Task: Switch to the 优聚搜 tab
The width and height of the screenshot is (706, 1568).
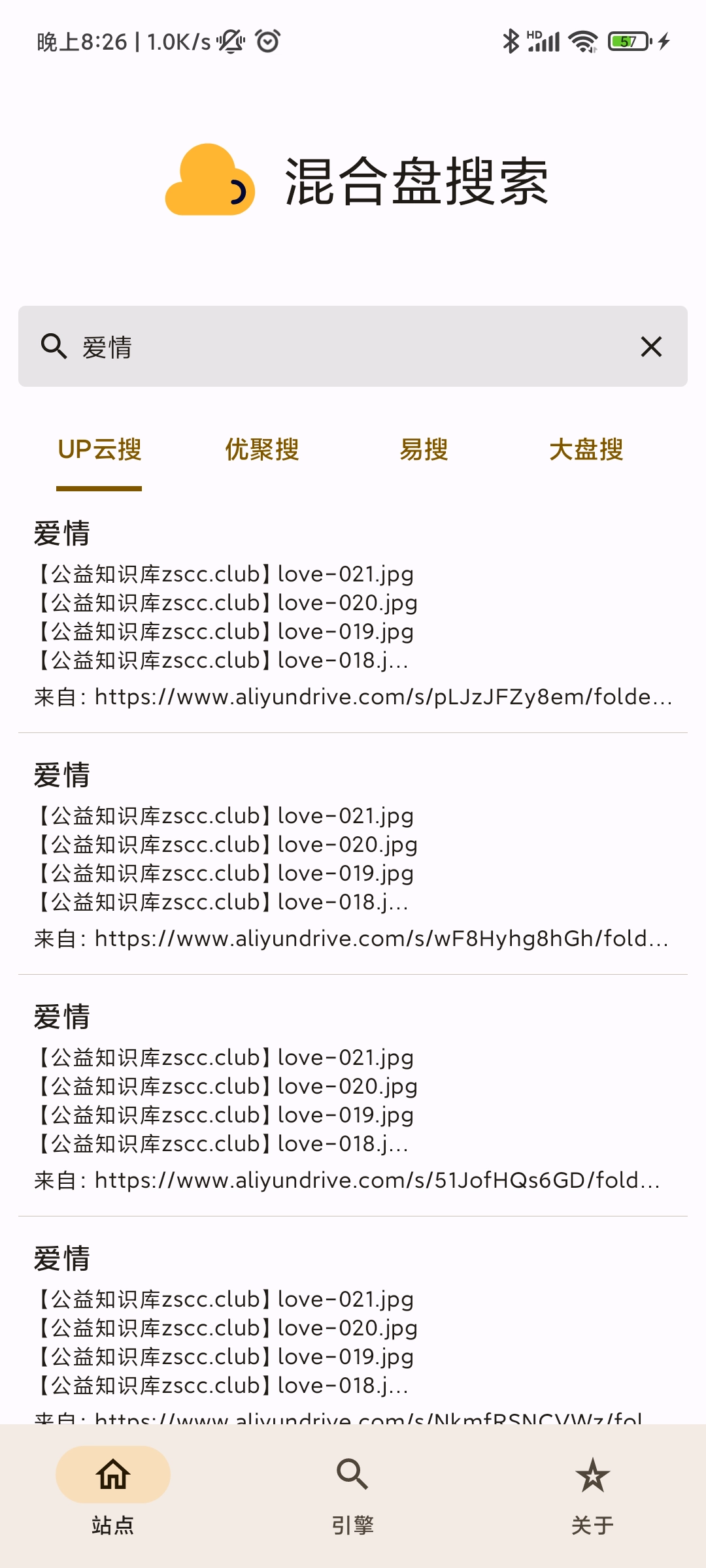Action: 261,450
